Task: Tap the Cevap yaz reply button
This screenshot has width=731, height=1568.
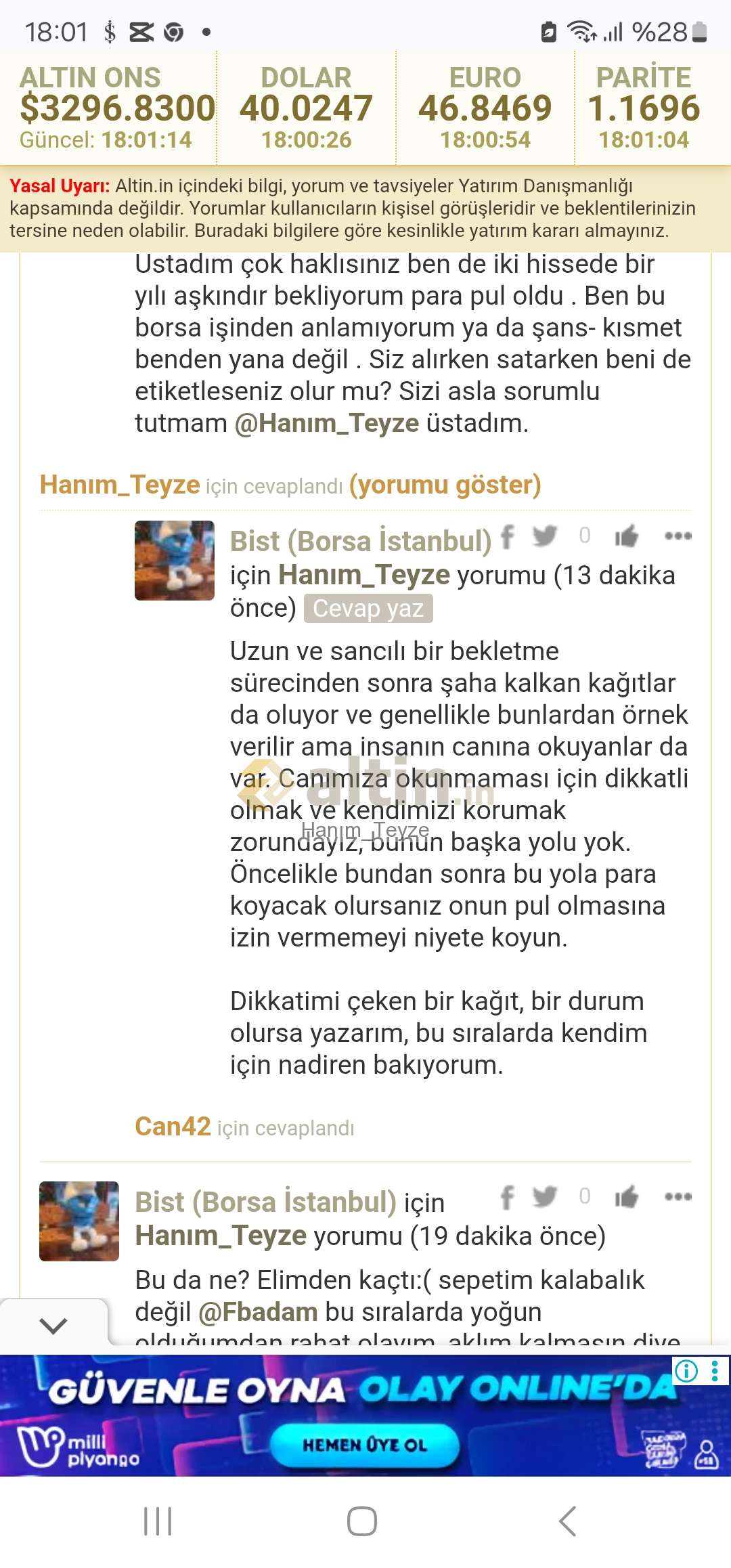Action: click(x=368, y=608)
